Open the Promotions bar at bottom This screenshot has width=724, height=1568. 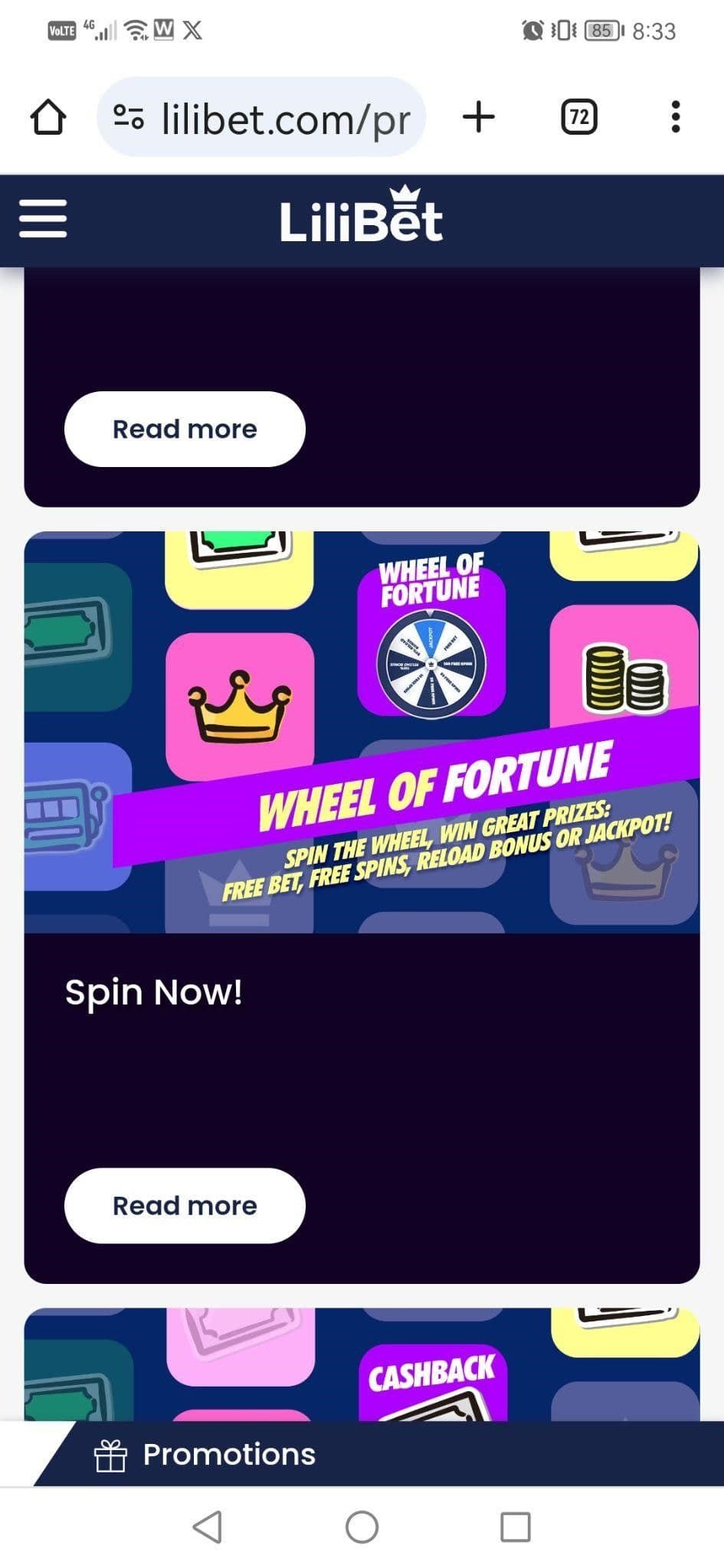pyautogui.click(x=230, y=1454)
